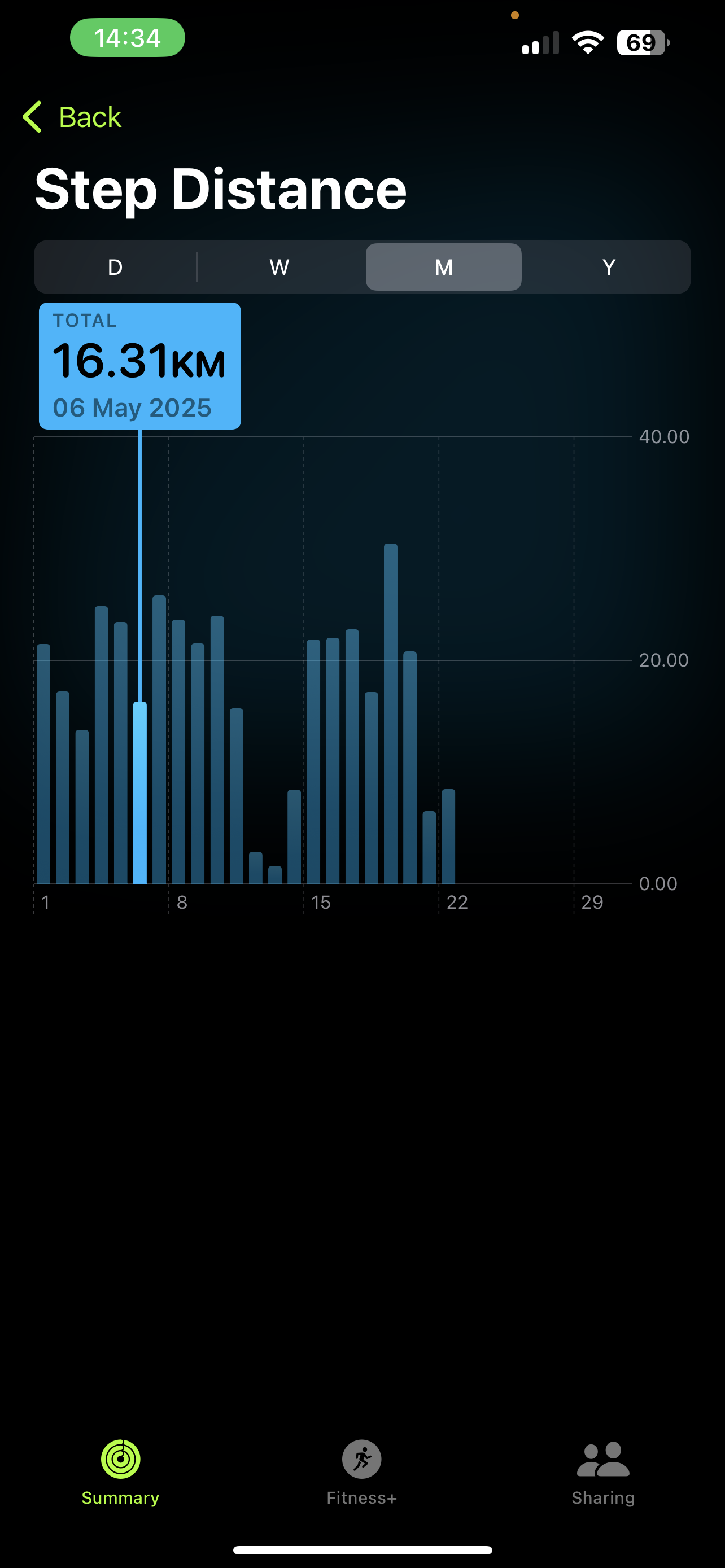The width and height of the screenshot is (725, 1568).
Task: Switch to the Y year view
Action: [x=609, y=267]
